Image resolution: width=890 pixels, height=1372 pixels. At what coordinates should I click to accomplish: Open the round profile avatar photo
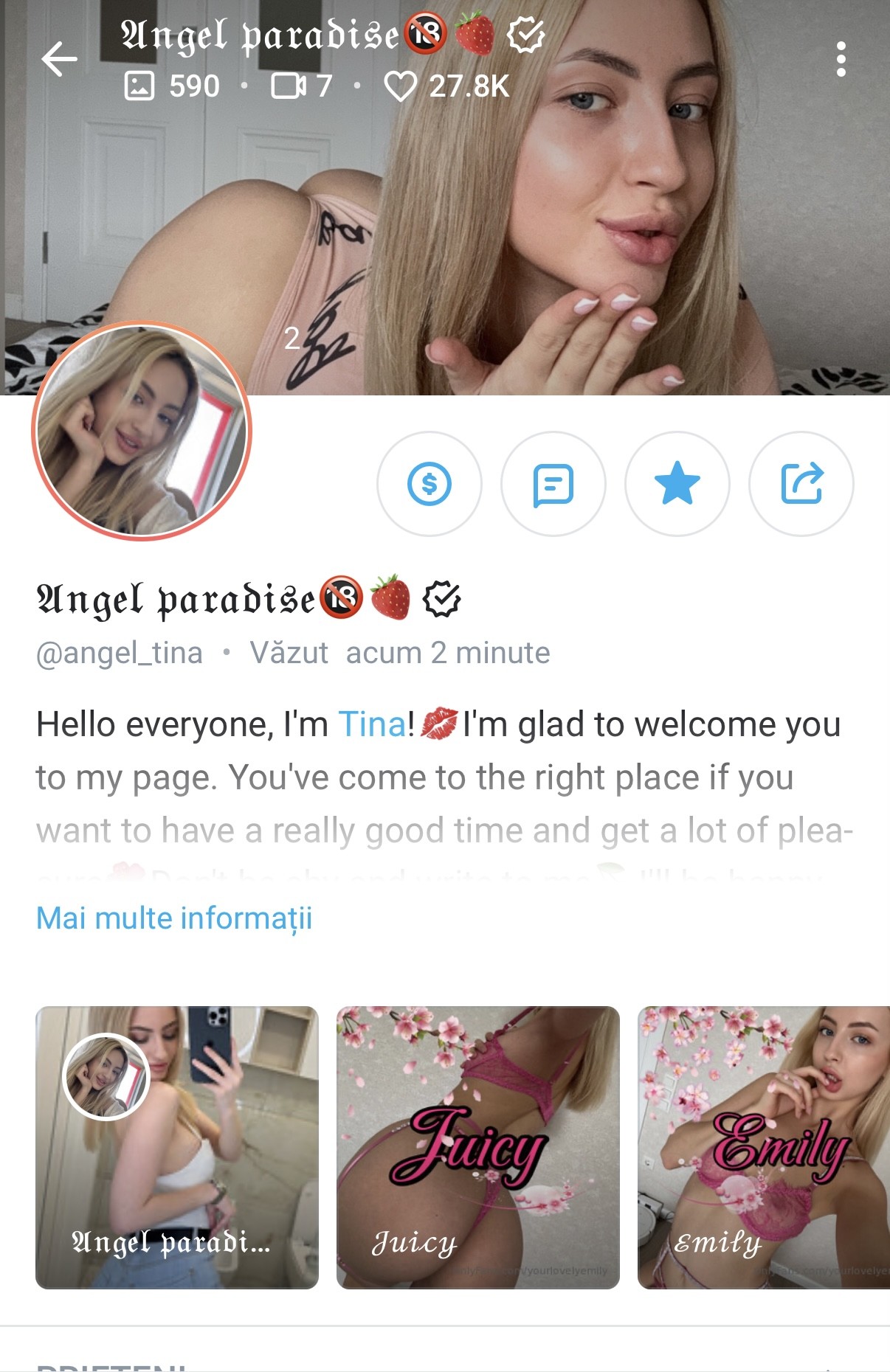(142, 432)
